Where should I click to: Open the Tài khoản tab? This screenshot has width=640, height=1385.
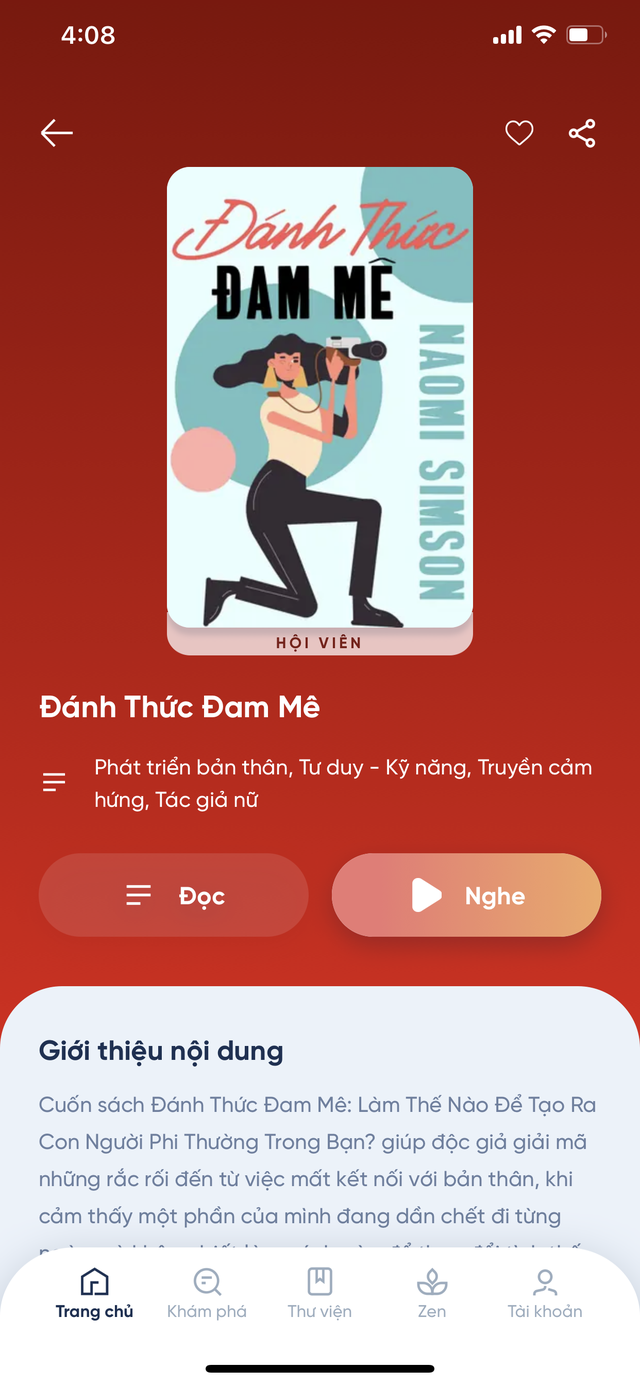545,1293
